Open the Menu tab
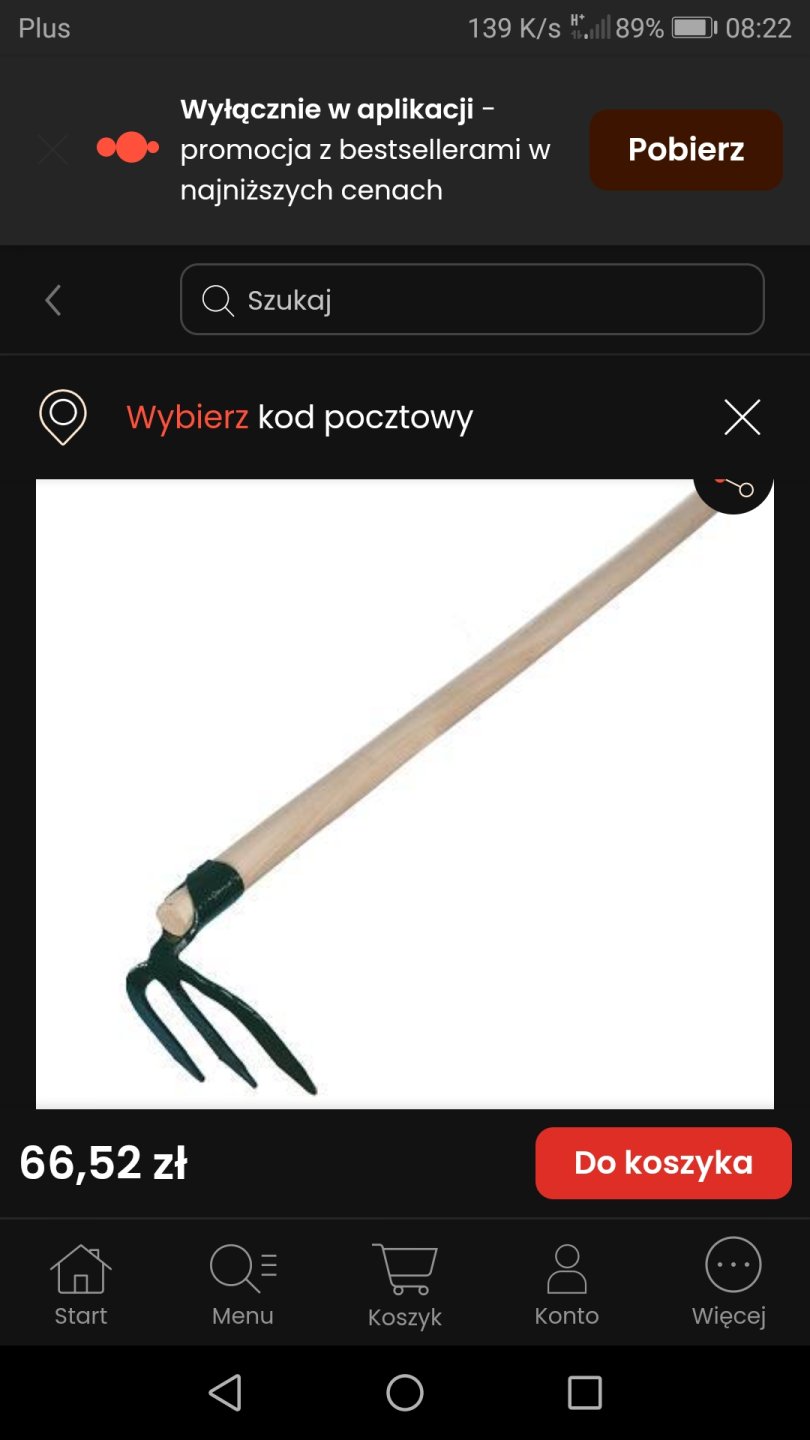Viewport: 810px width, 1440px height. coord(242,1286)
